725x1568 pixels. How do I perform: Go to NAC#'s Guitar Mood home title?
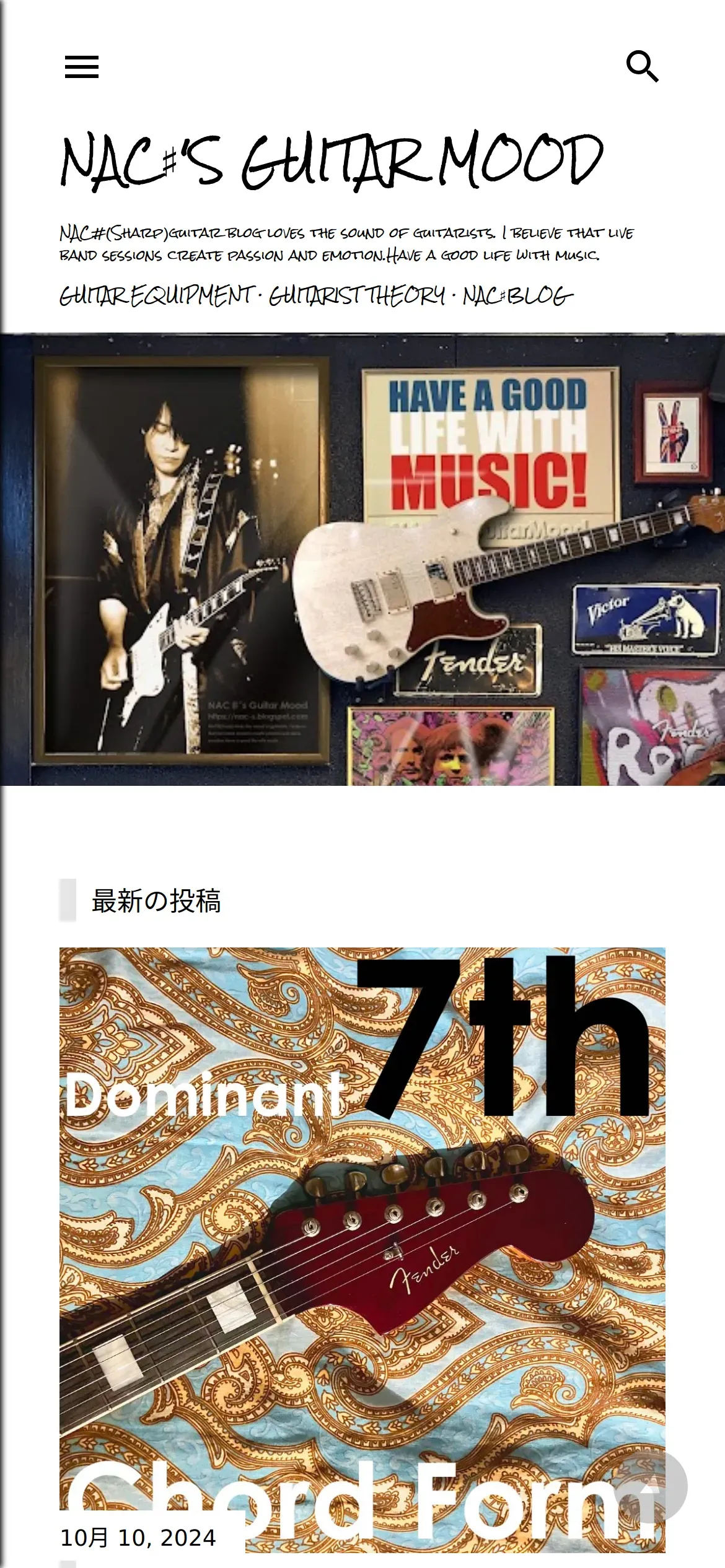332,160
